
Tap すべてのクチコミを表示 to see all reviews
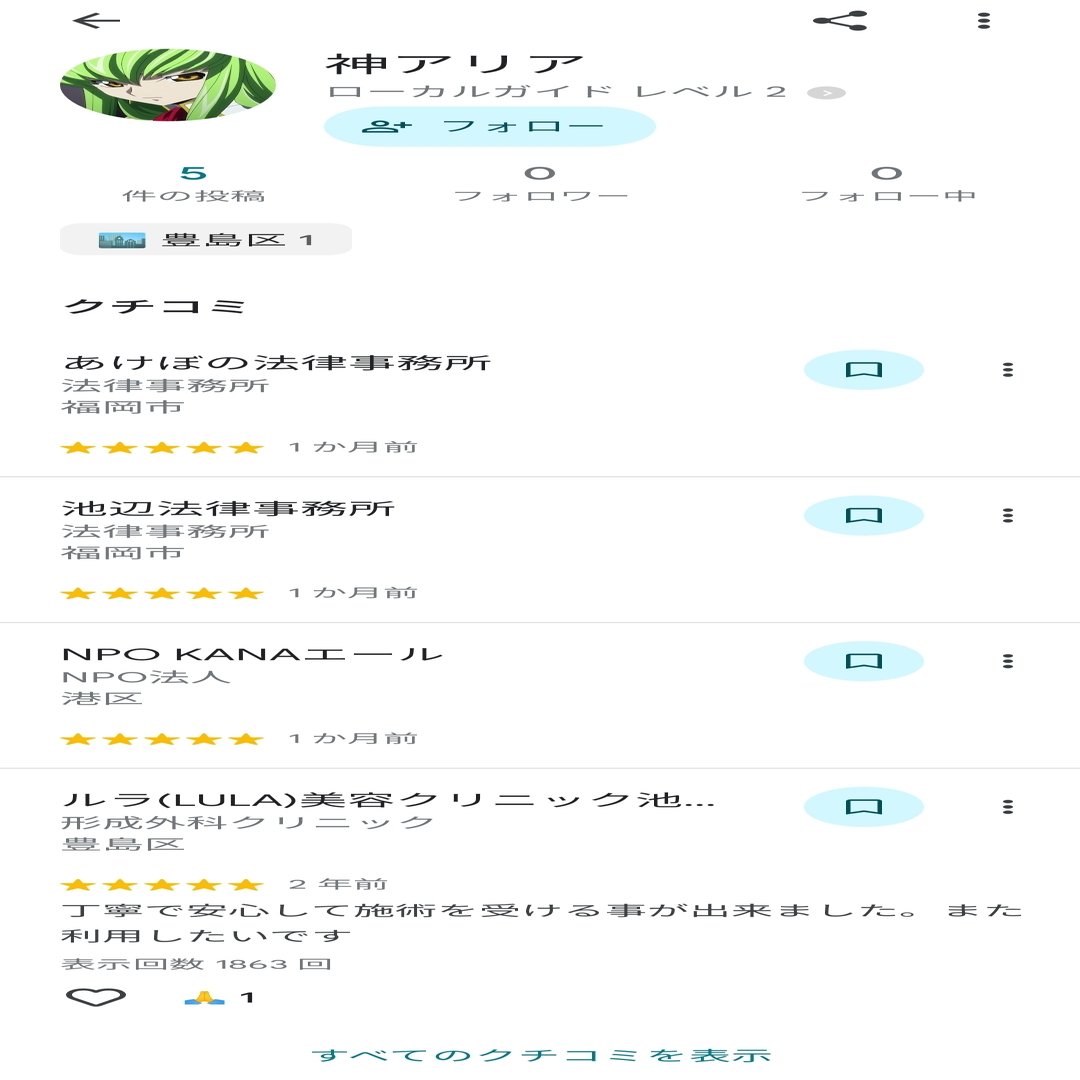pos(541,1055)
